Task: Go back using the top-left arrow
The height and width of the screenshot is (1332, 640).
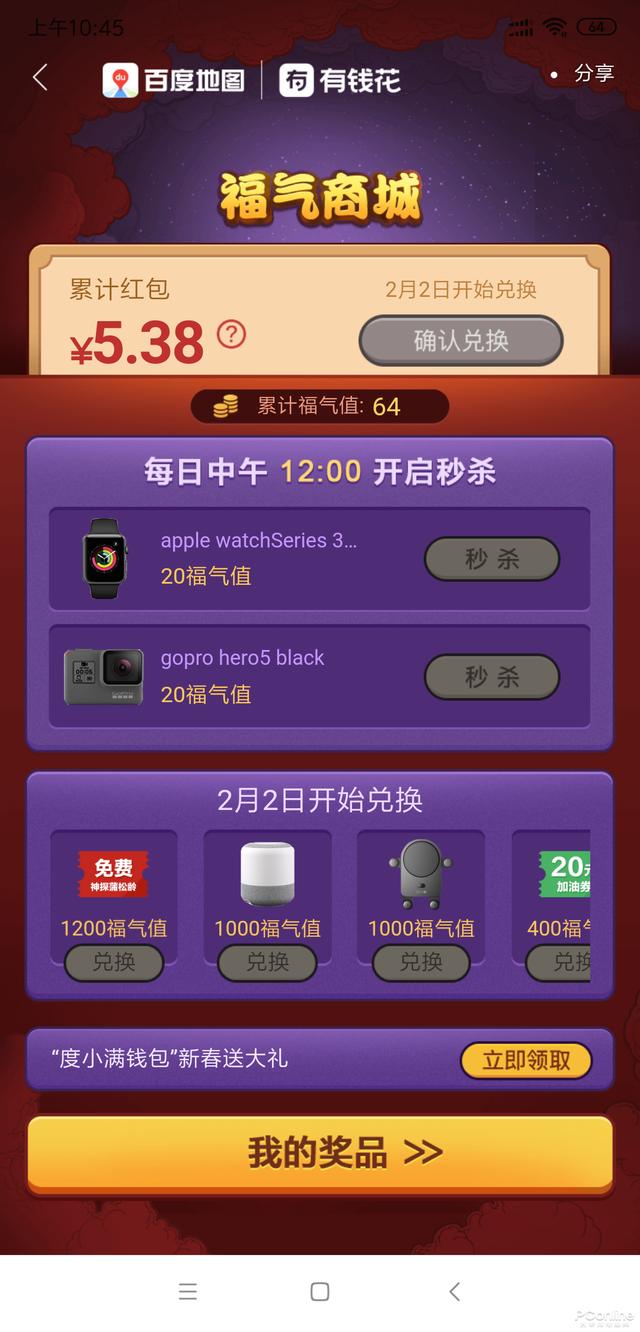Action: (x=40, y=77)
